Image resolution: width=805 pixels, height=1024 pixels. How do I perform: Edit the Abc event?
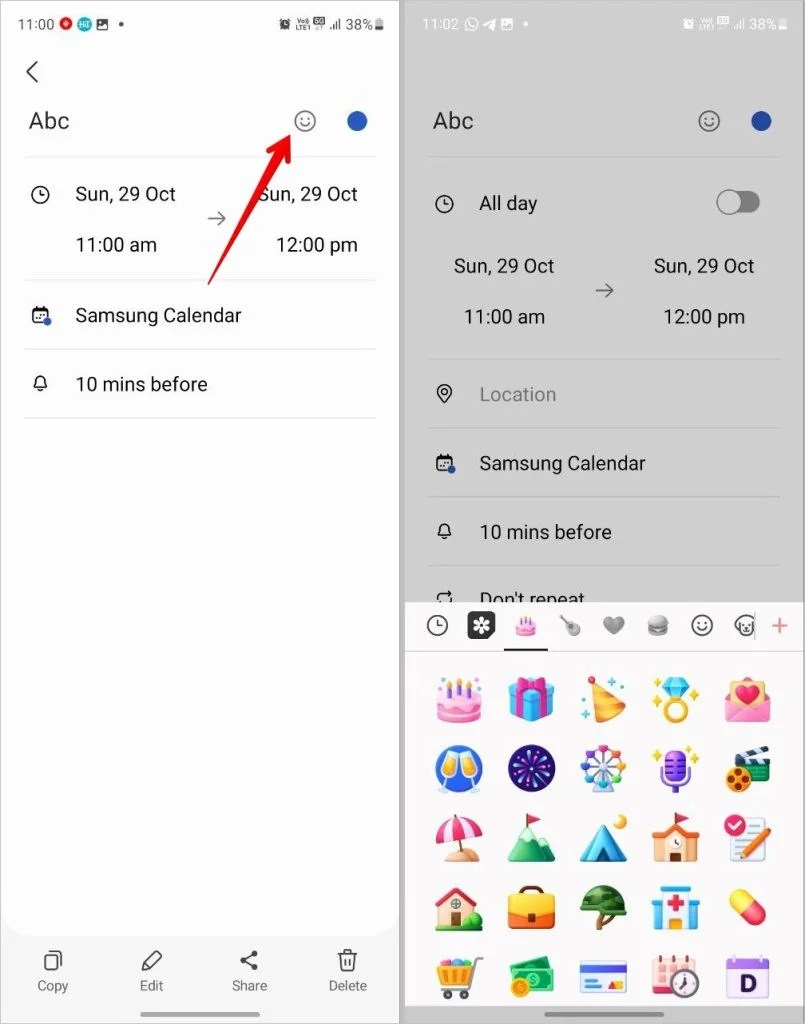[x=151, y=971]
